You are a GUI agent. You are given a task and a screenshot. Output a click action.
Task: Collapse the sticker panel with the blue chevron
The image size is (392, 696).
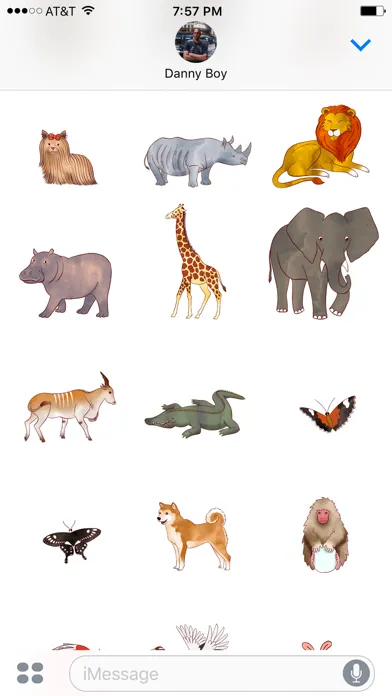(360, 45)
